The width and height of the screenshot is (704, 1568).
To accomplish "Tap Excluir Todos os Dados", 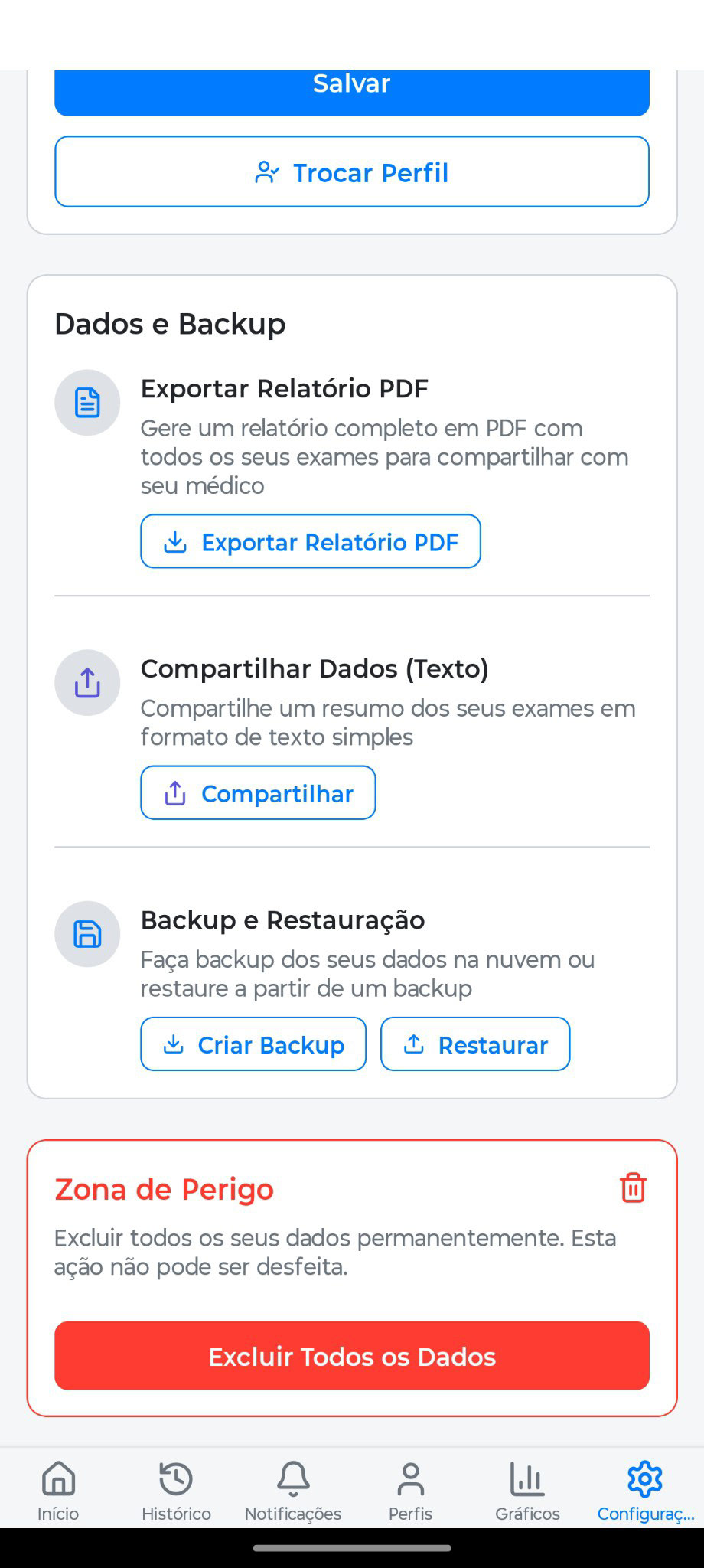I will [x=351, y=1356].
